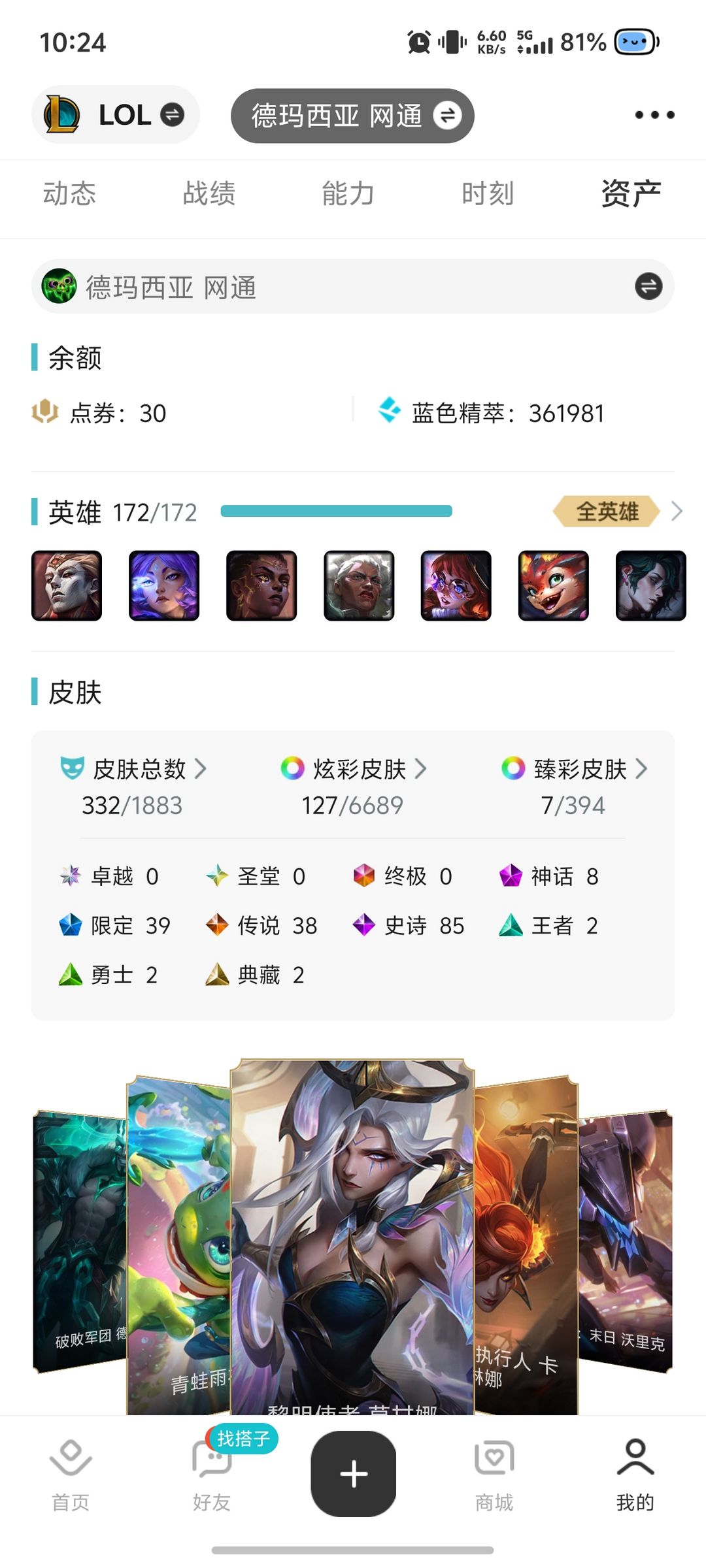Screen dimensions: 706x1568
Task: Switch to the 时刻 tab
Action: [488, 194]
